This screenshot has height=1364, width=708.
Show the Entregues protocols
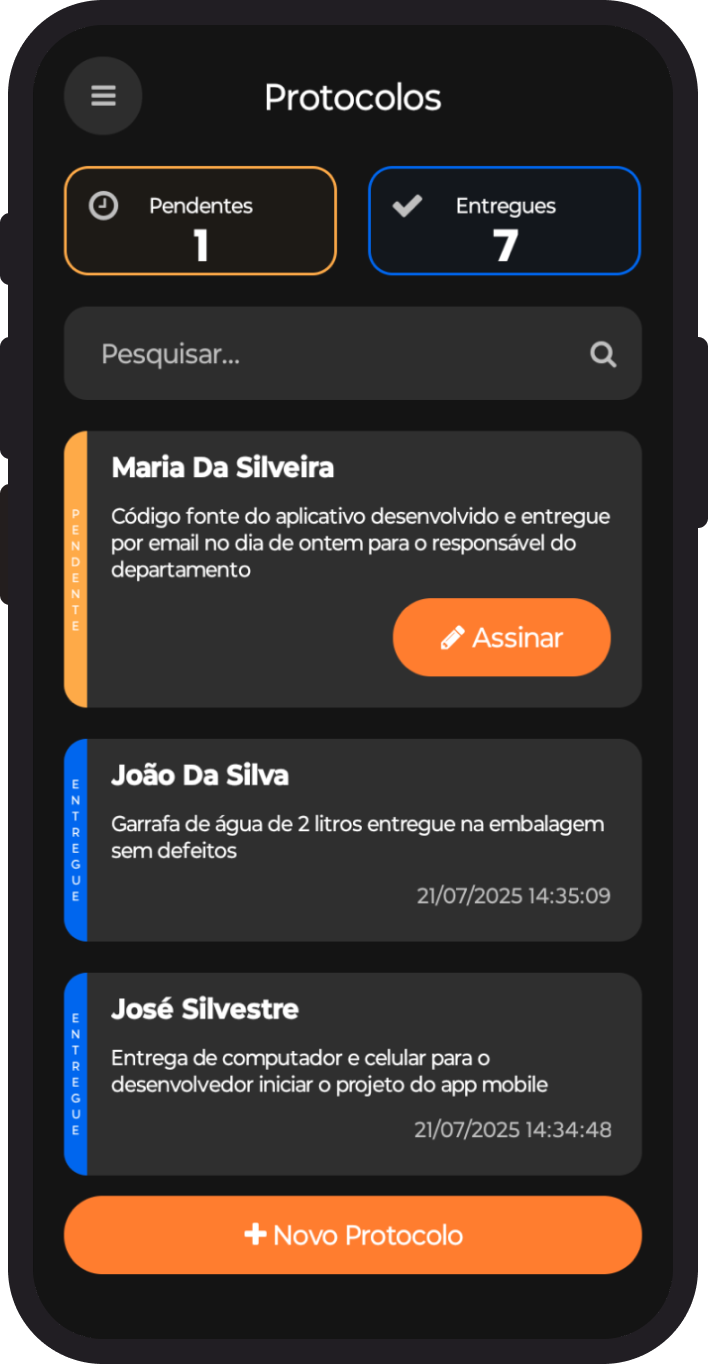click(x=504, y=221)
